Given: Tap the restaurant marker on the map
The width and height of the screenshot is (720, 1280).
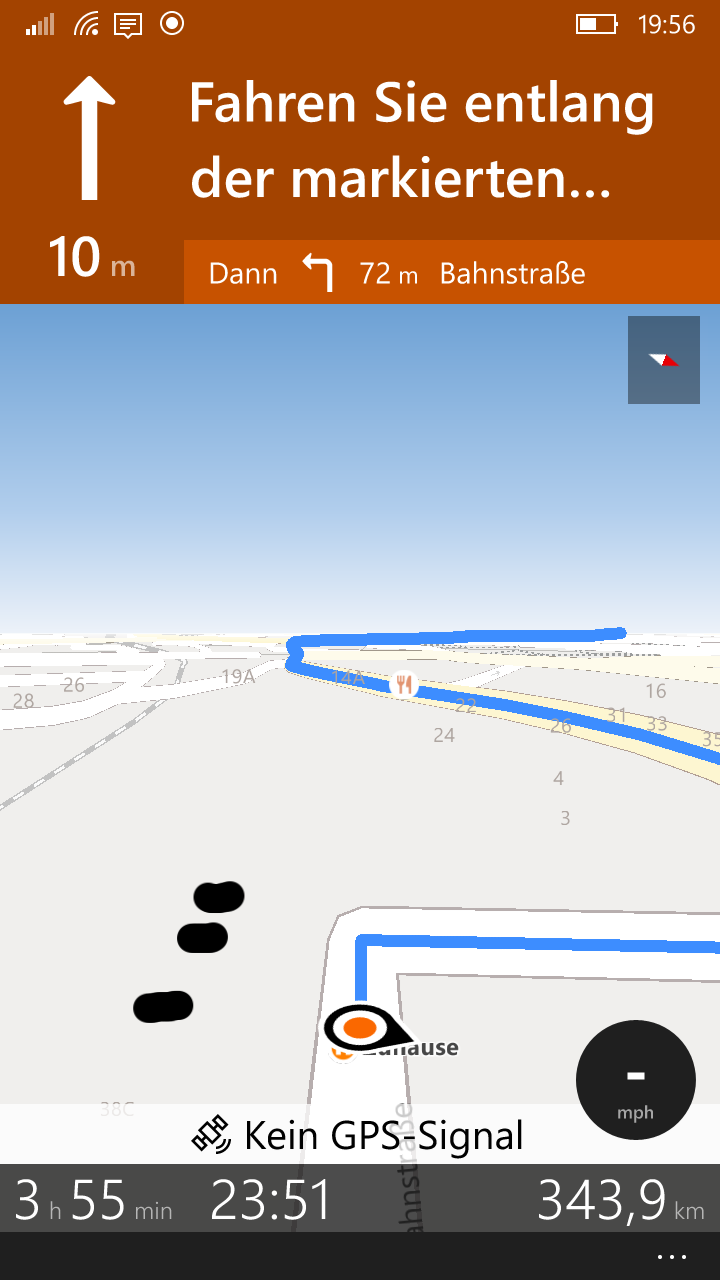Looking at the screenshot, I should pyautogui.click(x=404, y=684).
